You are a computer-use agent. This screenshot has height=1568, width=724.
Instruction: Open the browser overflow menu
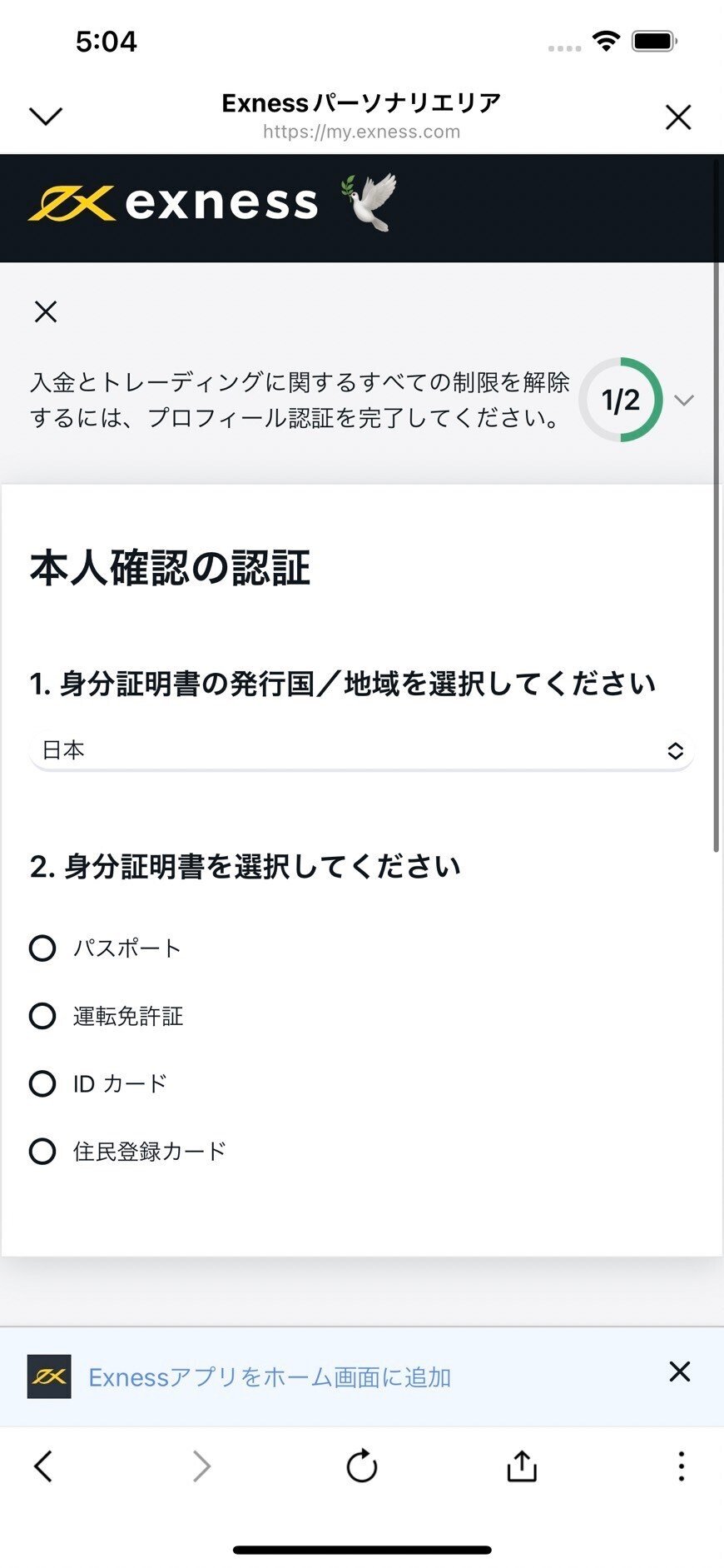[x=681, y=1466]
